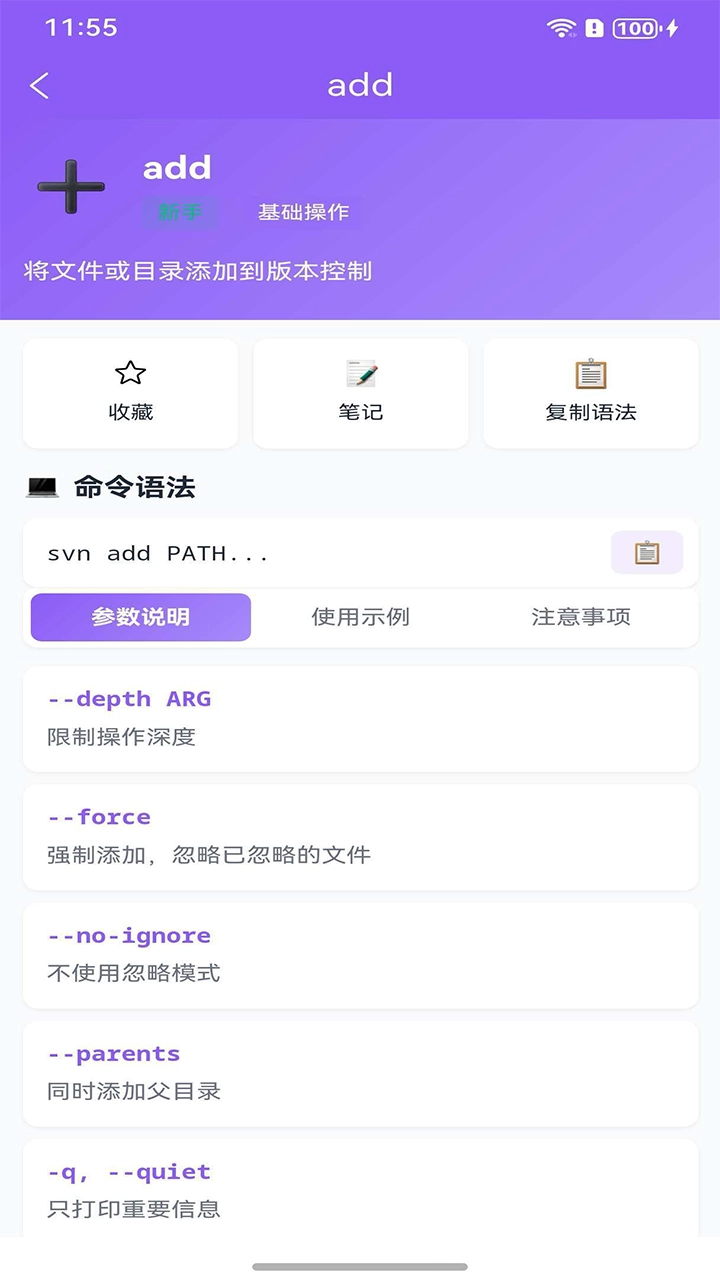This screenshot has width=720, height=1280.
Task: Click the laptop icon before 命令语法
Action: [x=40, y=486]
